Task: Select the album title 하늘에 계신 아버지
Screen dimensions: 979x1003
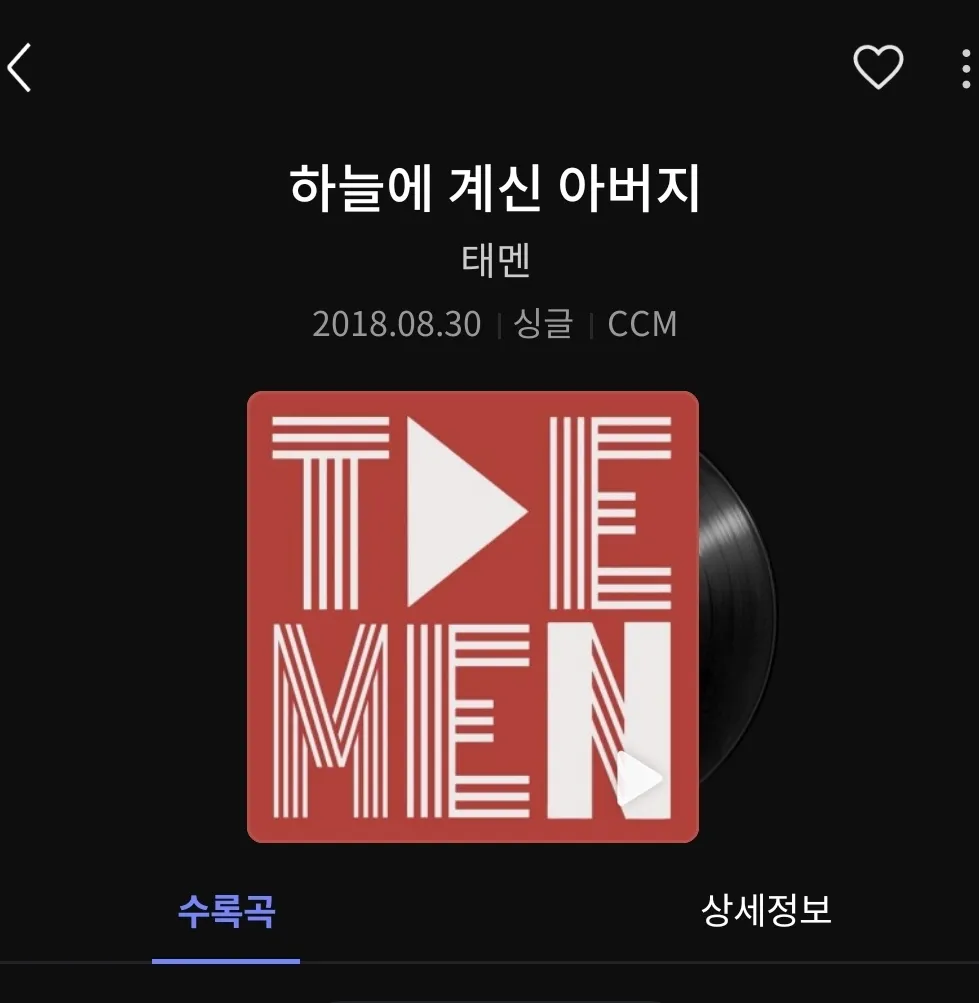Action: pos(489,188)
